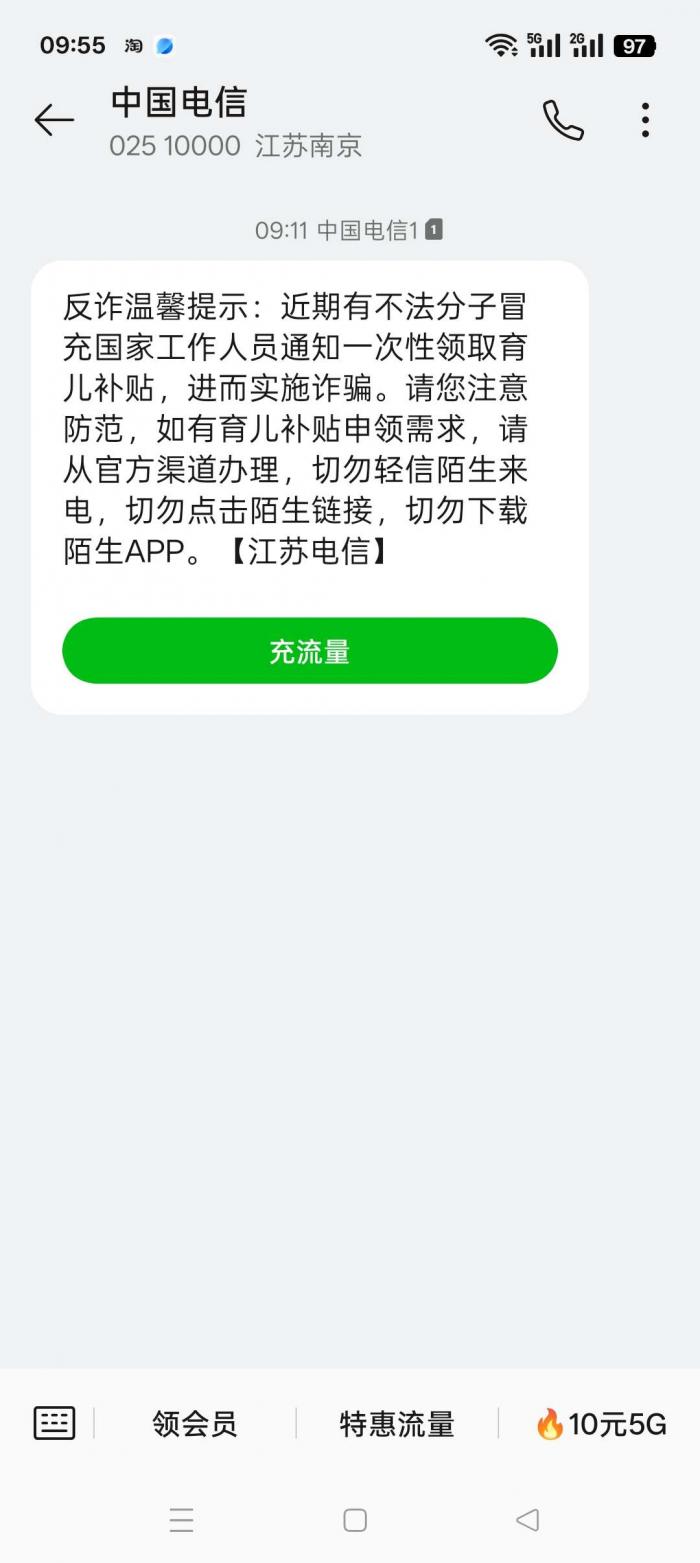Tap the green 充流量 button
The image size is (700, 1563).
(310, 651)
